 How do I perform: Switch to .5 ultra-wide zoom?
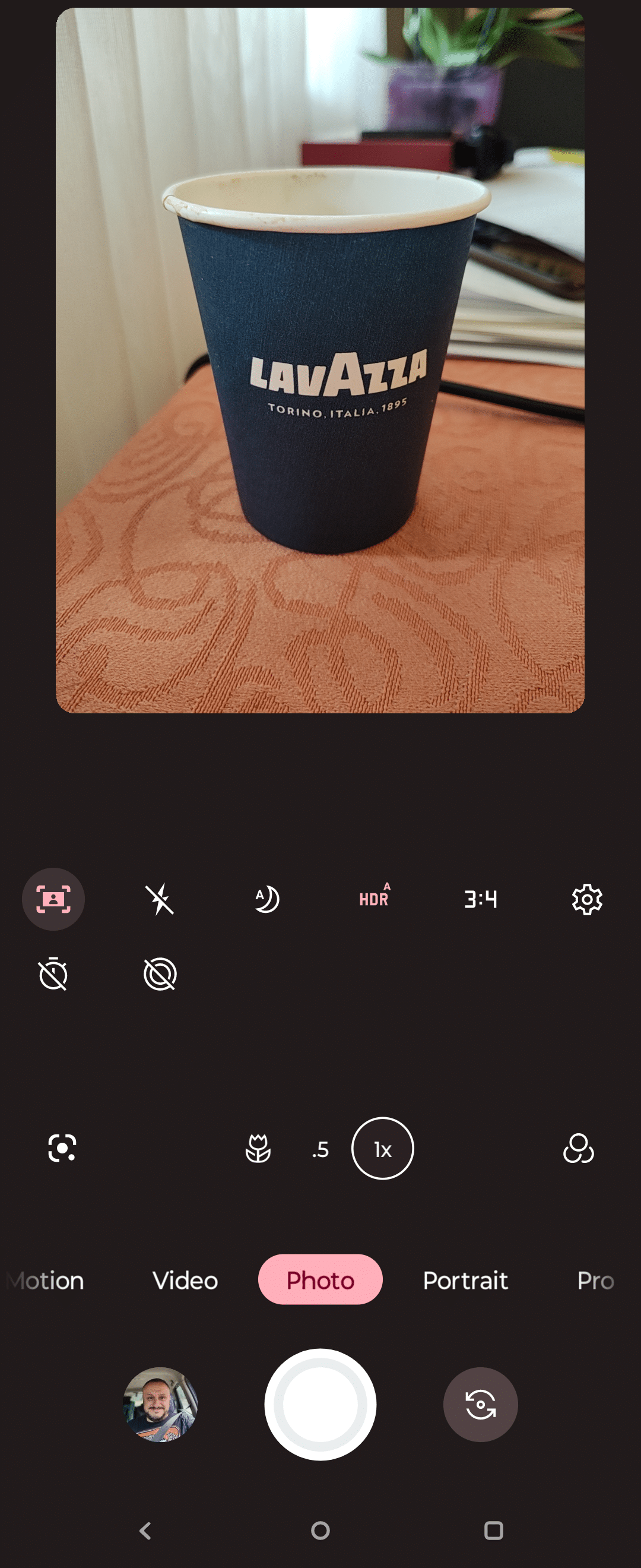click(x=320, y=1149)
